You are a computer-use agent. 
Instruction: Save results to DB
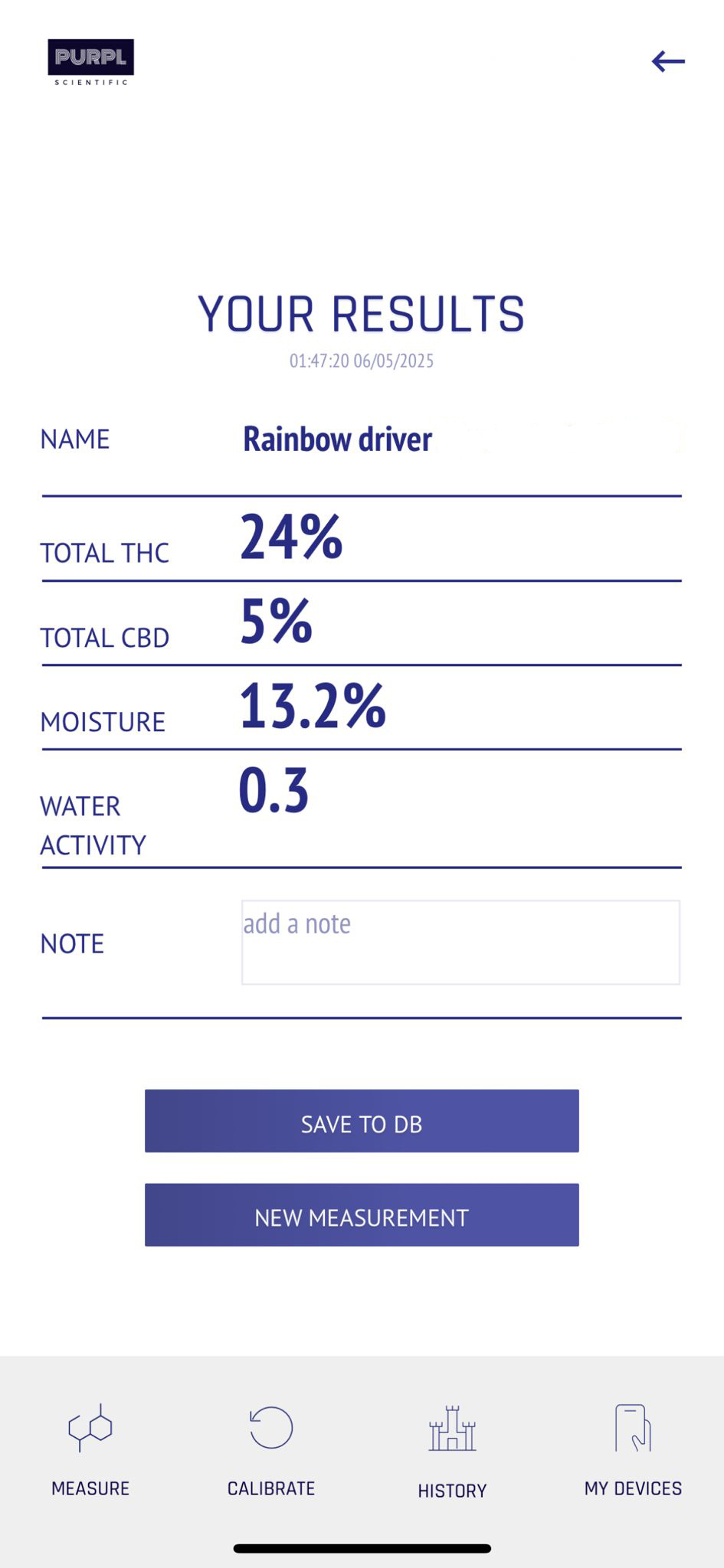pyautogui.click(x=362, y=1121)
